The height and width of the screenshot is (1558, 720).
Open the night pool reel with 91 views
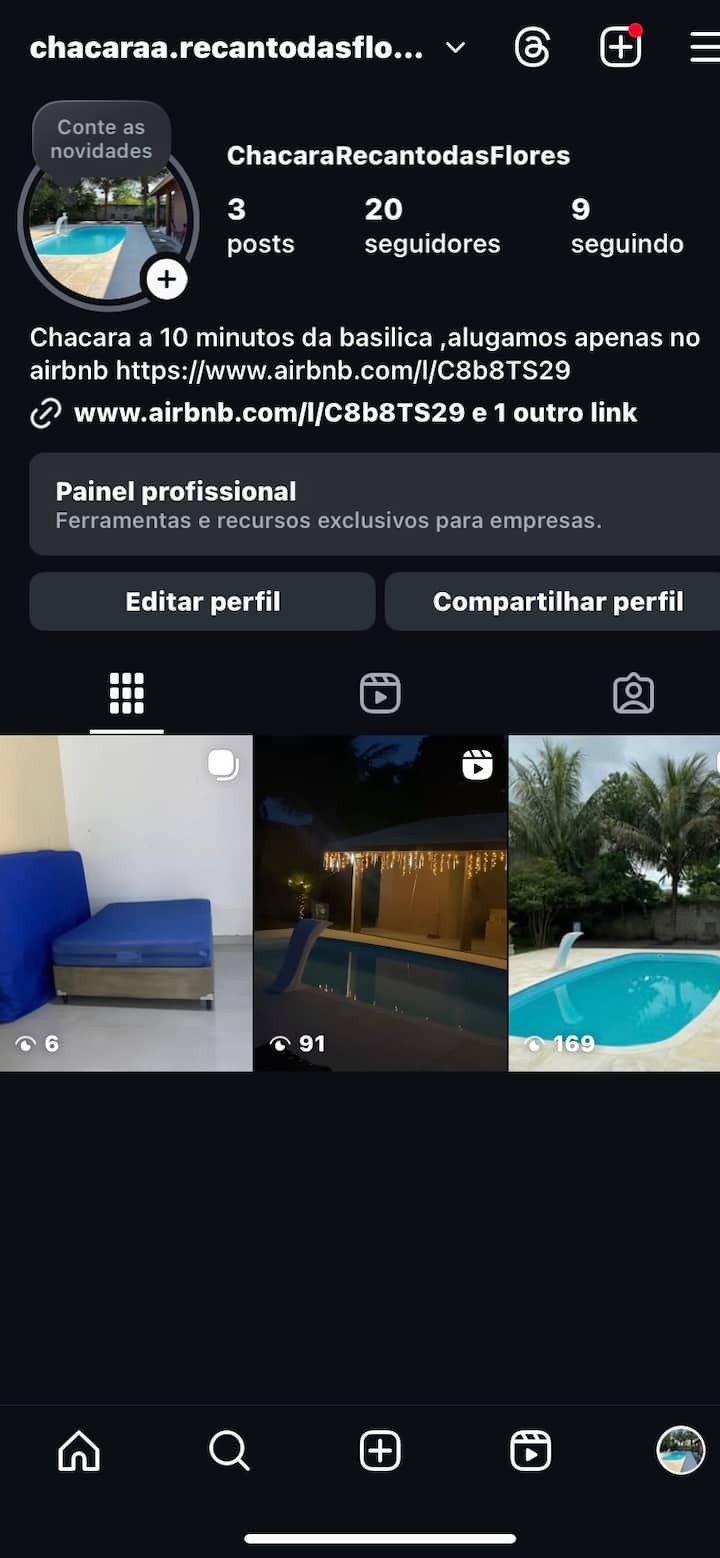tap(380, 903)
